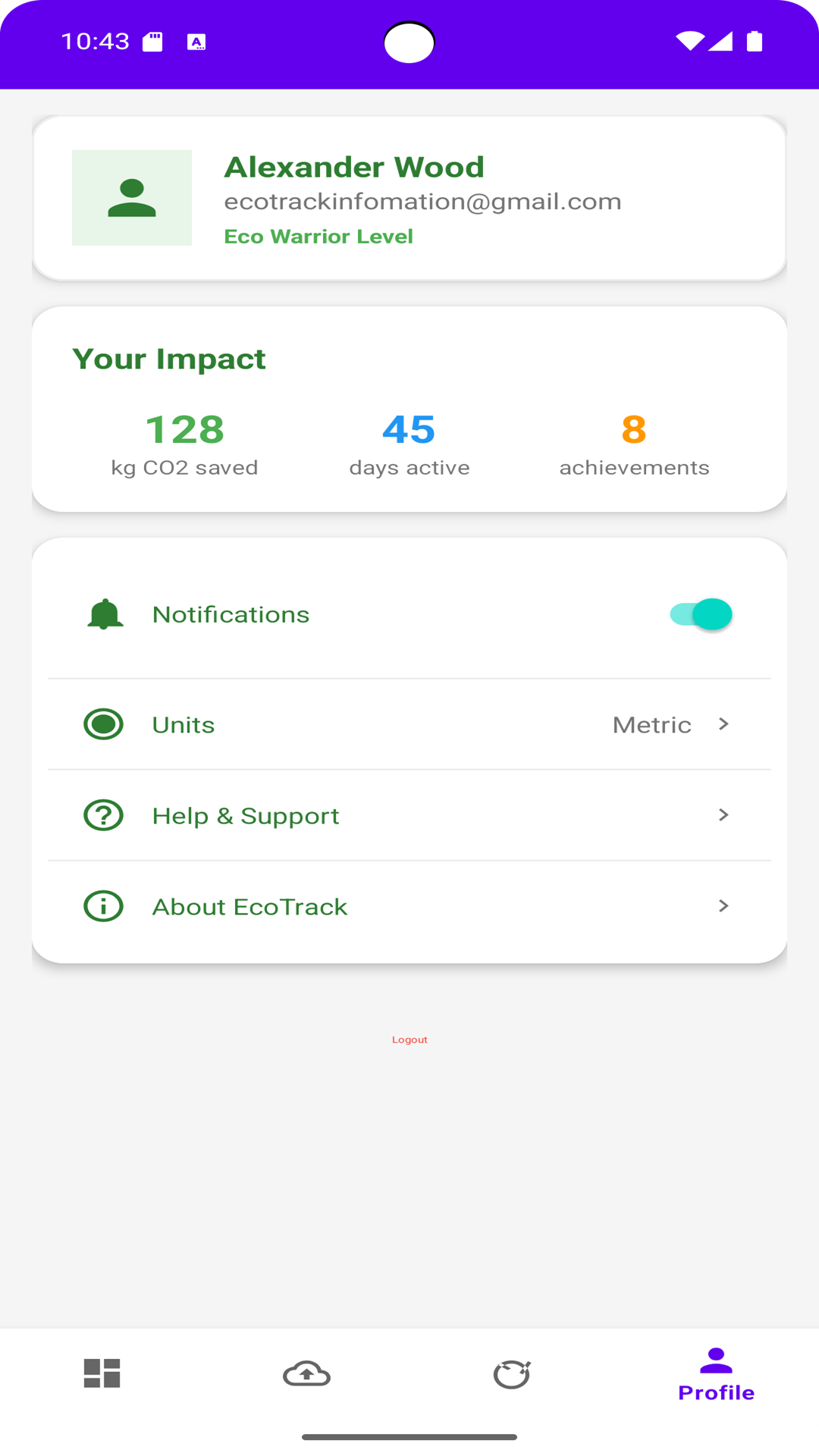Switch to the dashboard tab
The image size is (819, 1456).
pos(102,1373)
